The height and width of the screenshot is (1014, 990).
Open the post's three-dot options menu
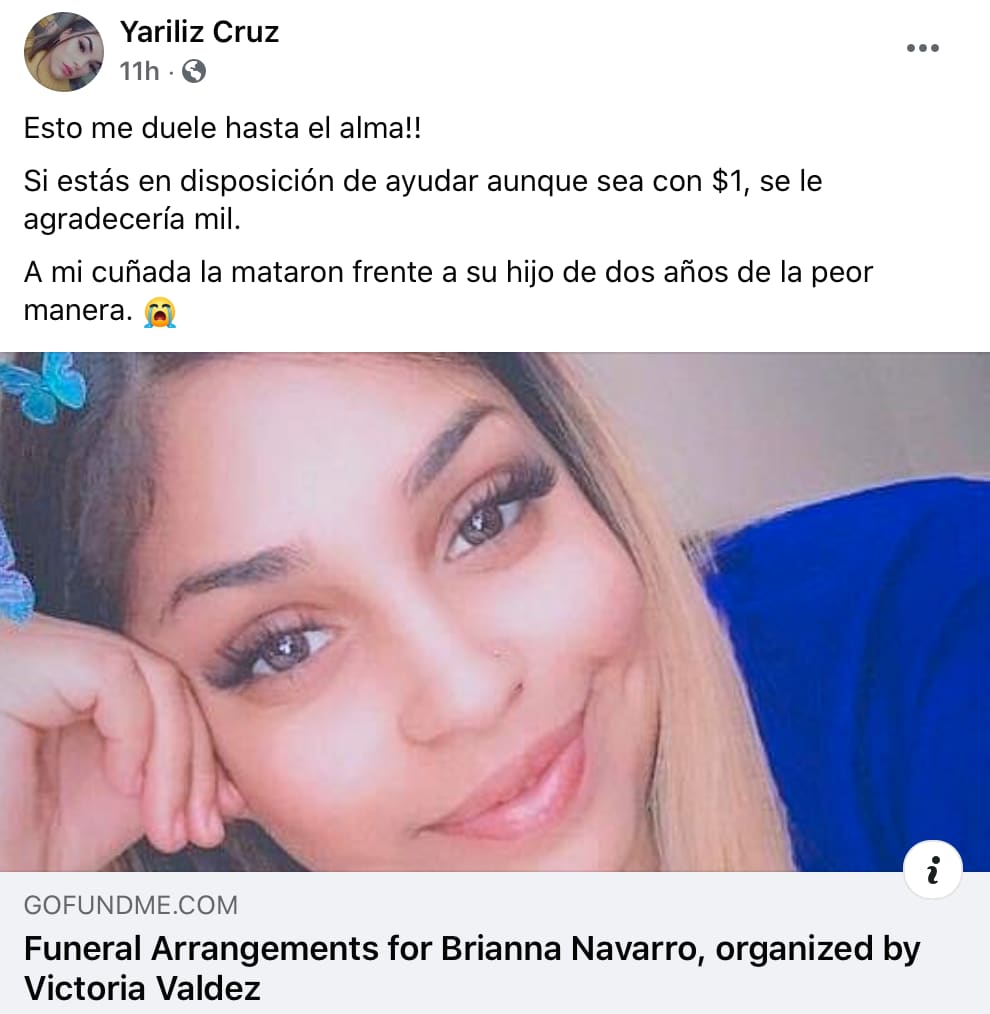[922, 49]
